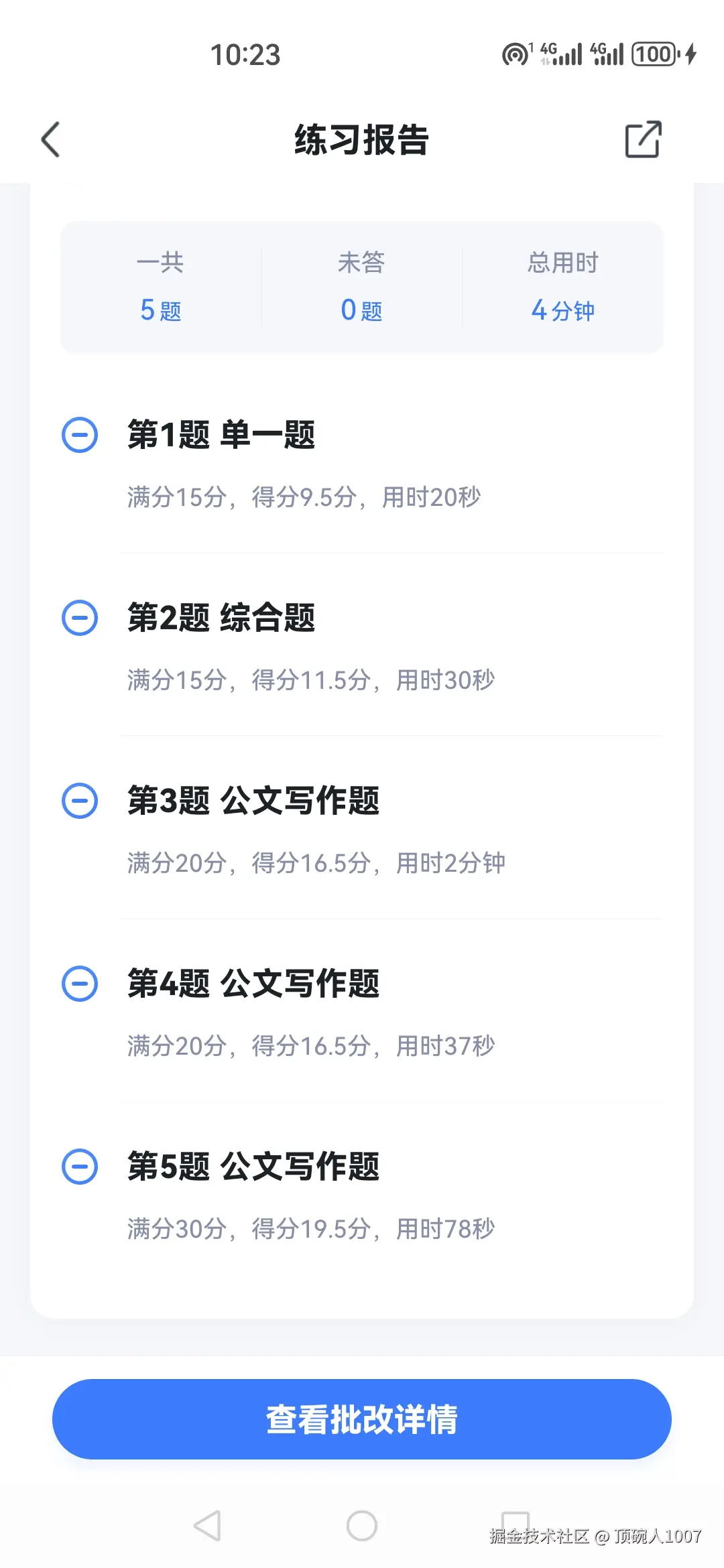Open the share report icon
The width and height of the screenshot is (724, 1568).
[x=642, y=140]
